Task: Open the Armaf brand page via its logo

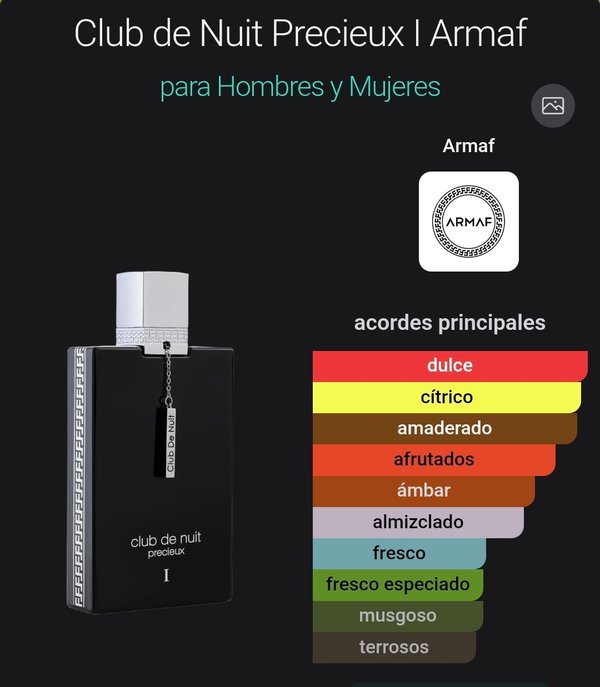Action: (468, 221)
